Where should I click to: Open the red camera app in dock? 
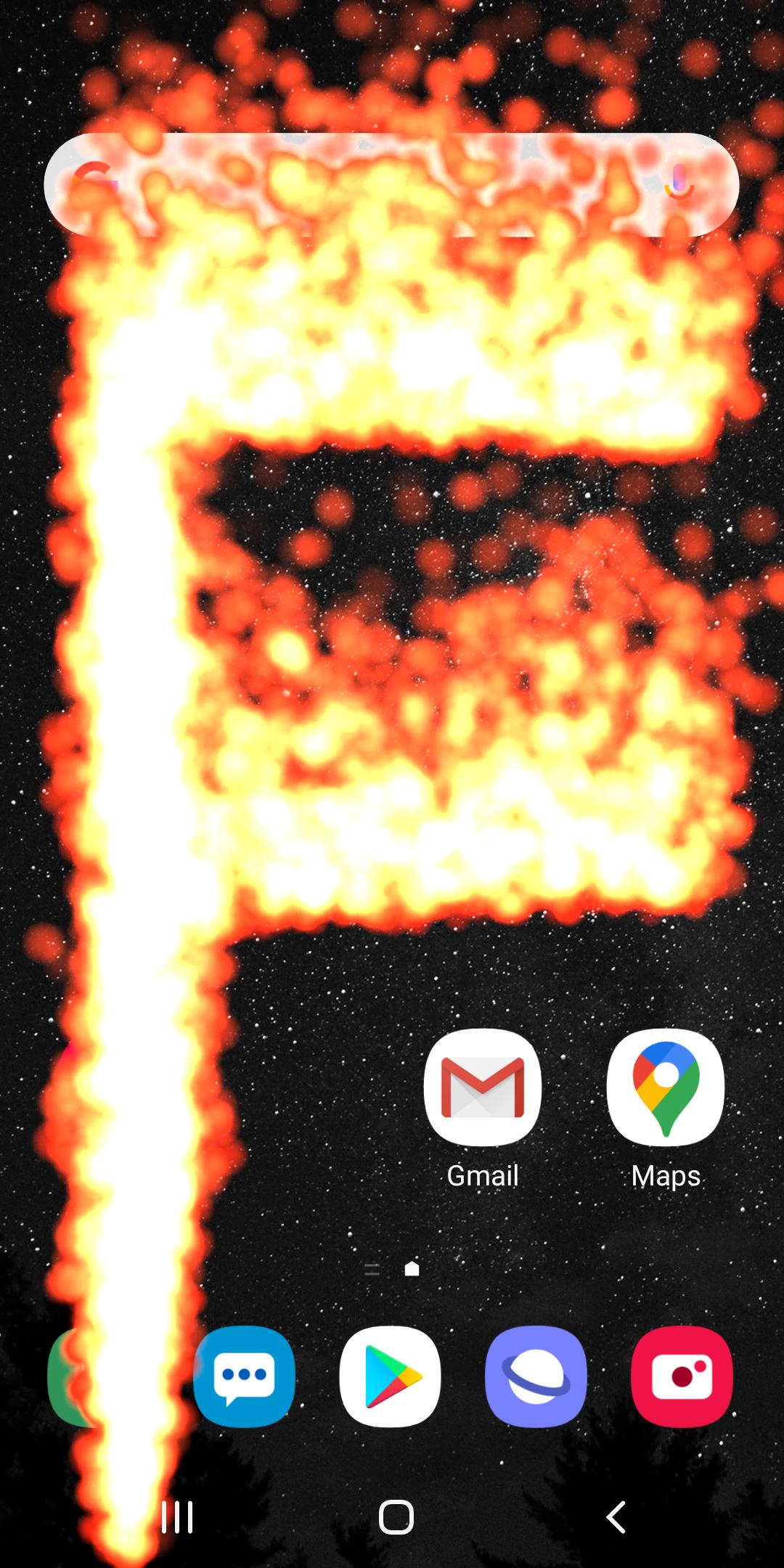682,1376
